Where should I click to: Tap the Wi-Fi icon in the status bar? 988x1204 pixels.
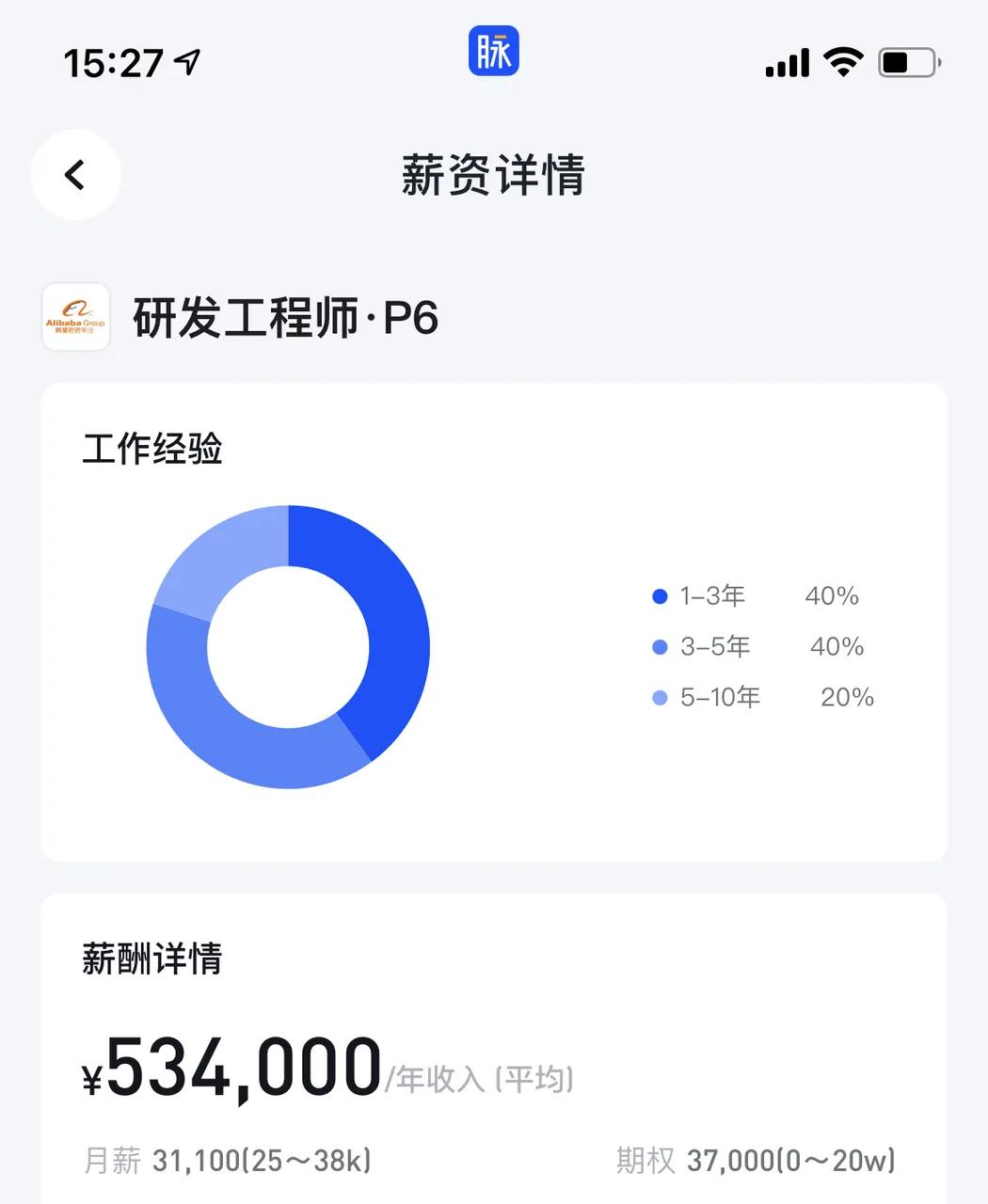click(x=842, y=62)
